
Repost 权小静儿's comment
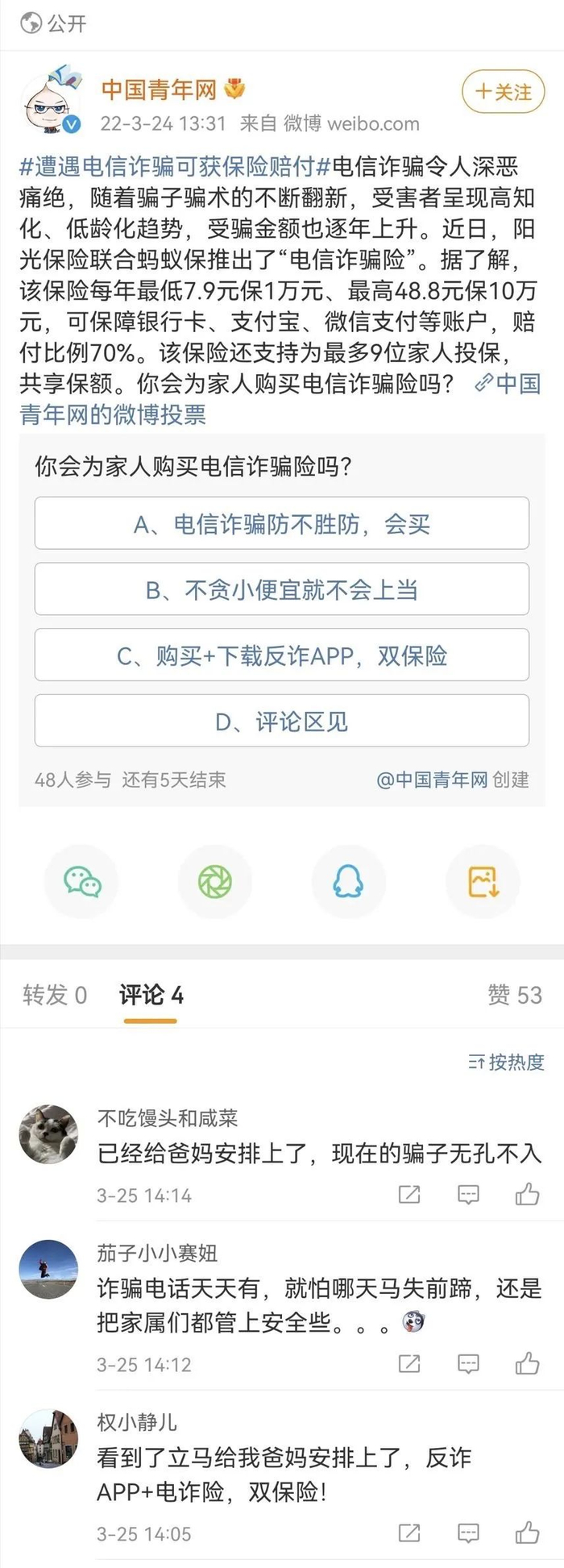click(x=409, y=1533)
